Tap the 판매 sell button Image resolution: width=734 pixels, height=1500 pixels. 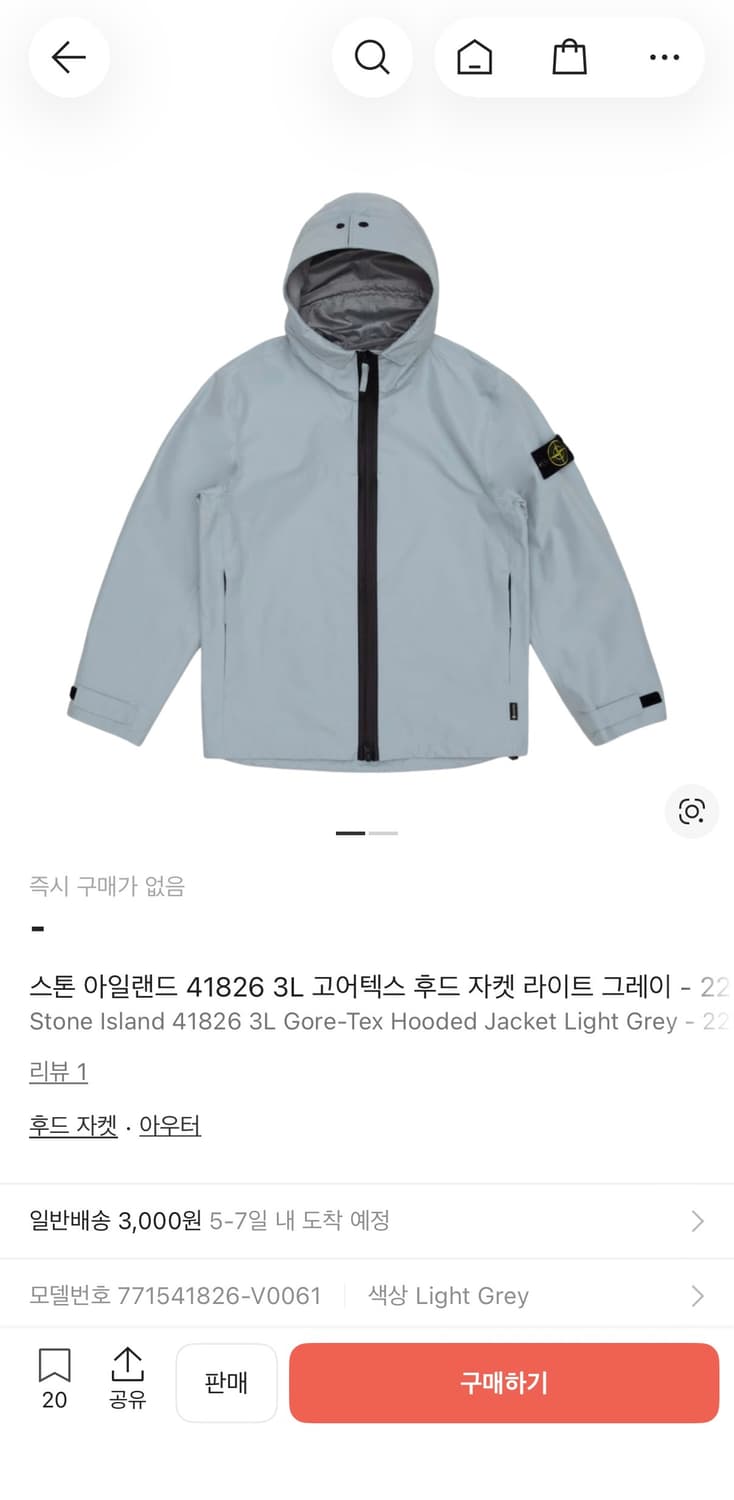coord(226,1382)
